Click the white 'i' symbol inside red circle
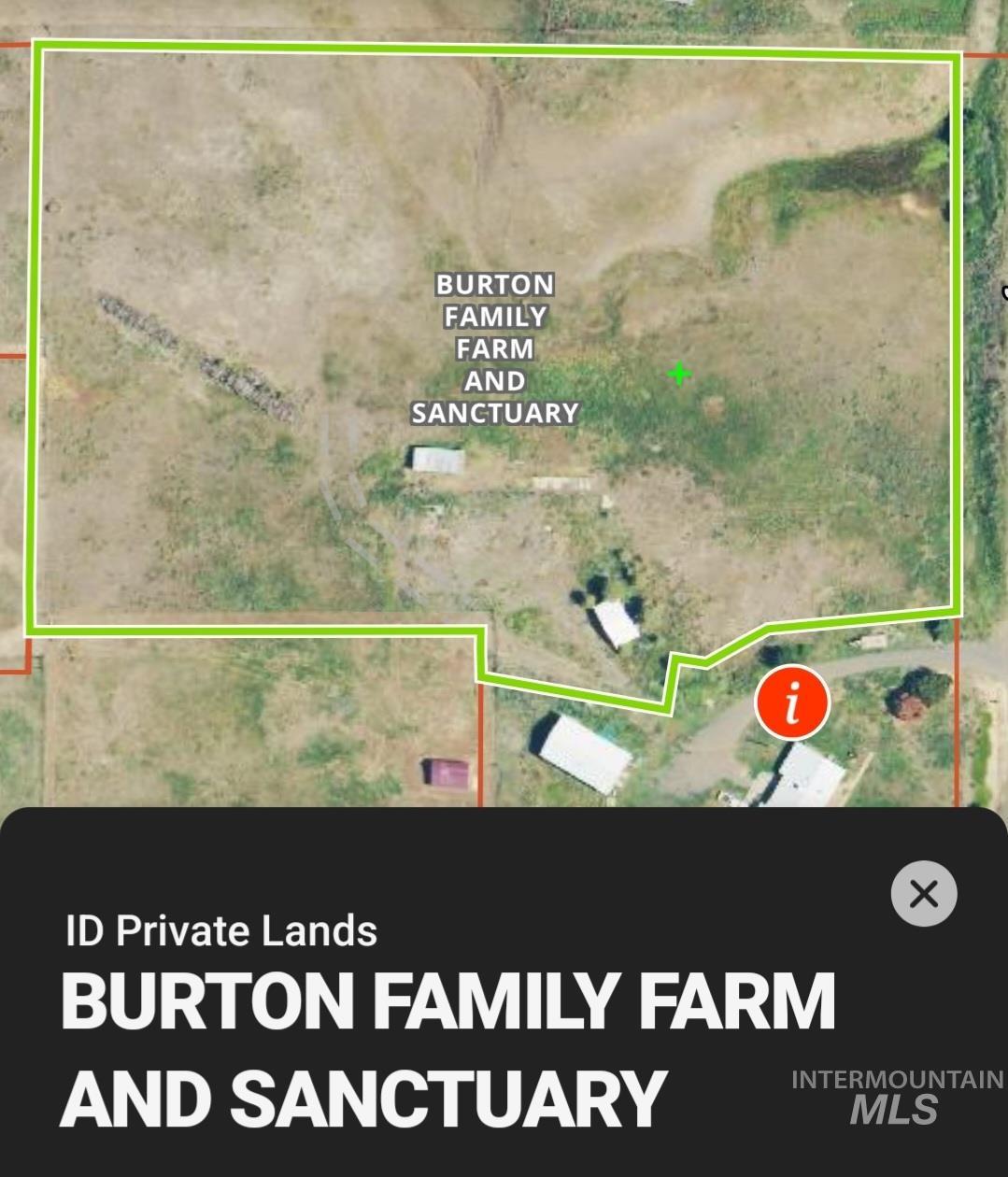The width and height of the screenshot is (1008, 1177). tap(790, 703)
